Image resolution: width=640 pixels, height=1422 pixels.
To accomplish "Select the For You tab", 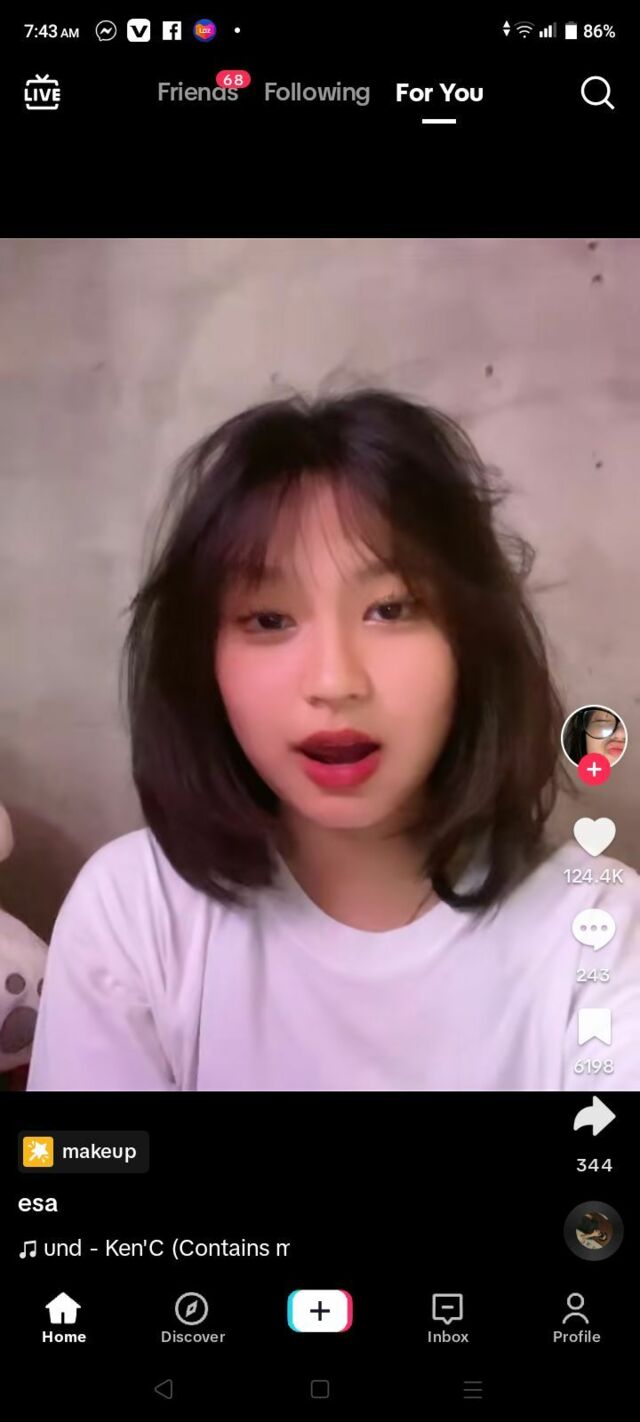I will (439, 93).
